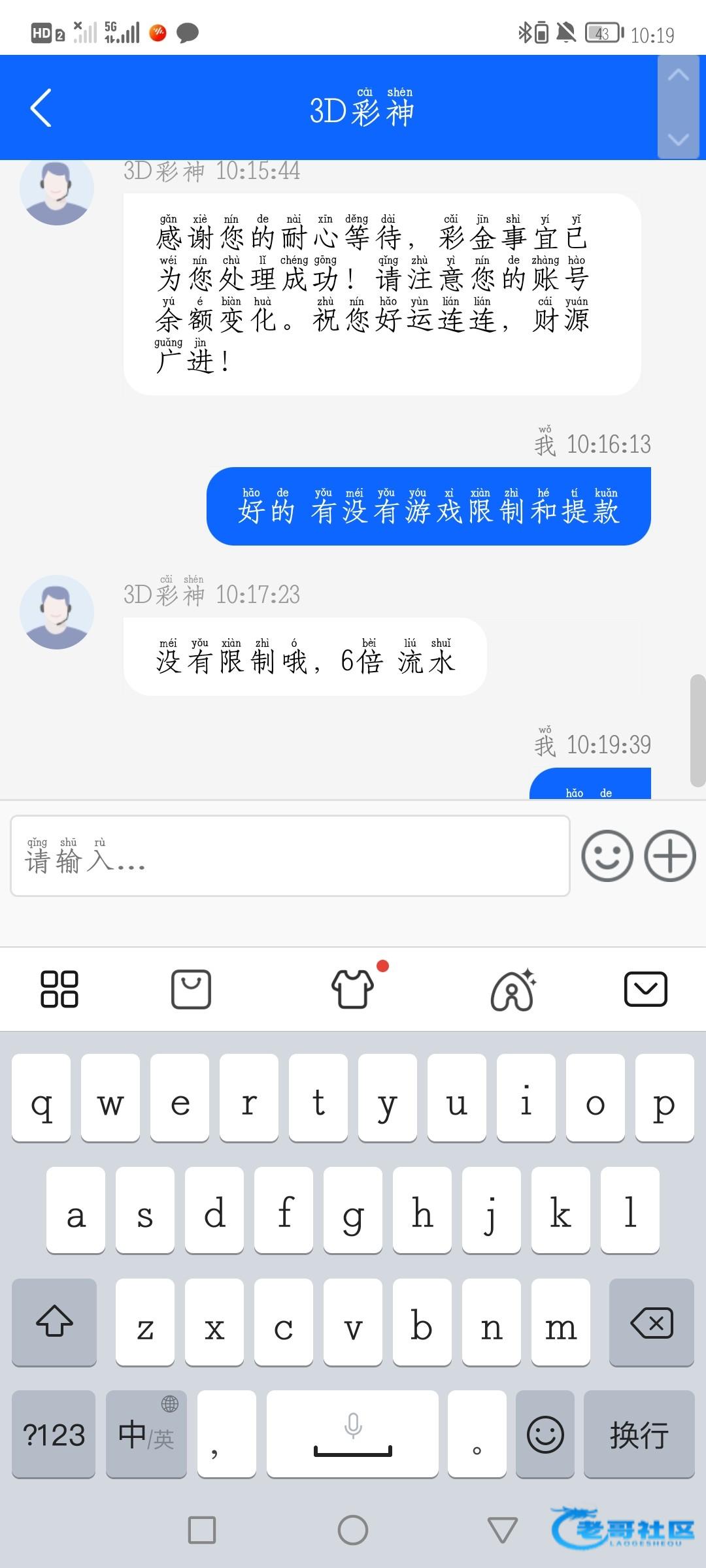Viewport: 706px width, 1568px height.
Task: Tap the 请输入 message input field
Action: click(x=290, y=856)
